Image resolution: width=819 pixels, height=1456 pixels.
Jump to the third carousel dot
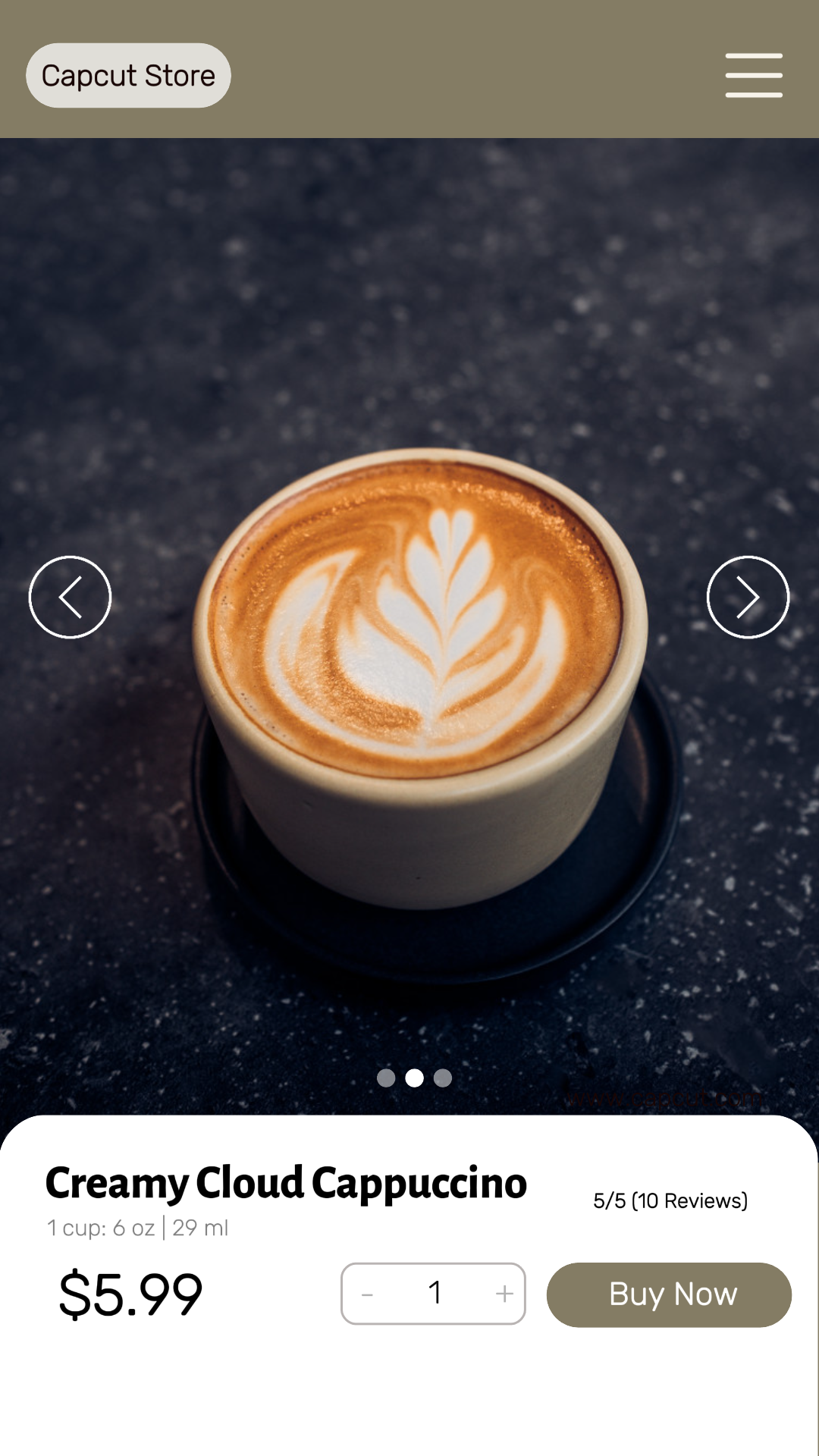point(443,1078)
